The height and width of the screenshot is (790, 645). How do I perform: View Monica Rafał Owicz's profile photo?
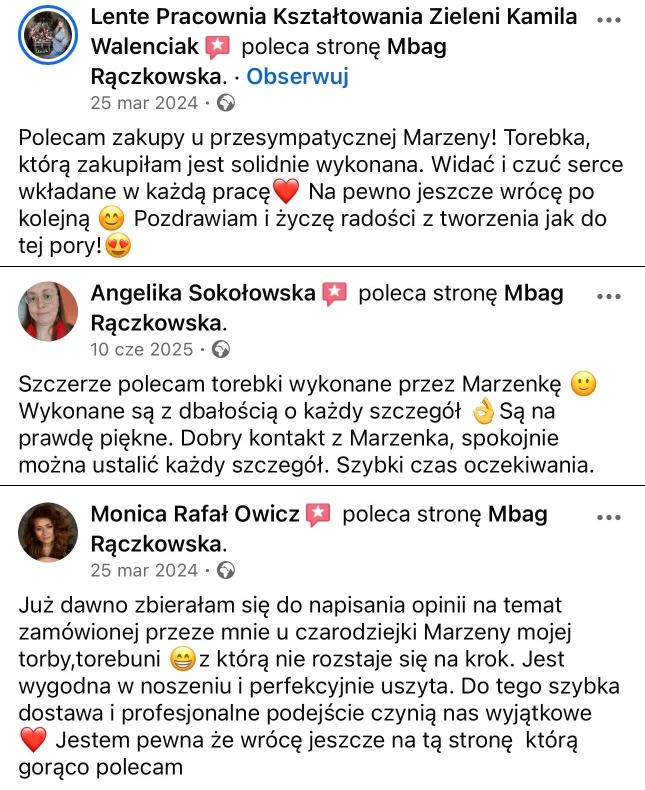point(47,531)
